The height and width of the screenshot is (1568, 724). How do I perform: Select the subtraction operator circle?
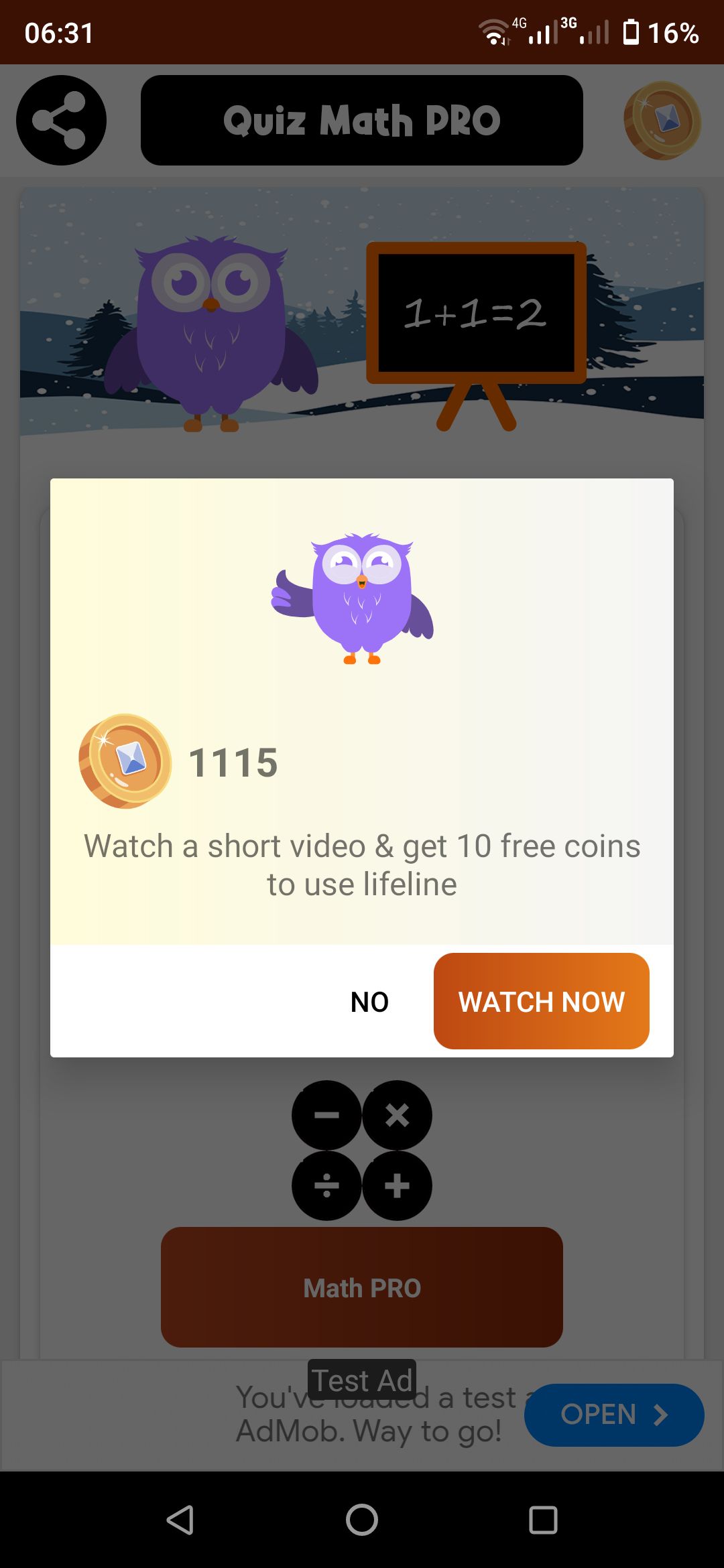(x=326, y=1116)
